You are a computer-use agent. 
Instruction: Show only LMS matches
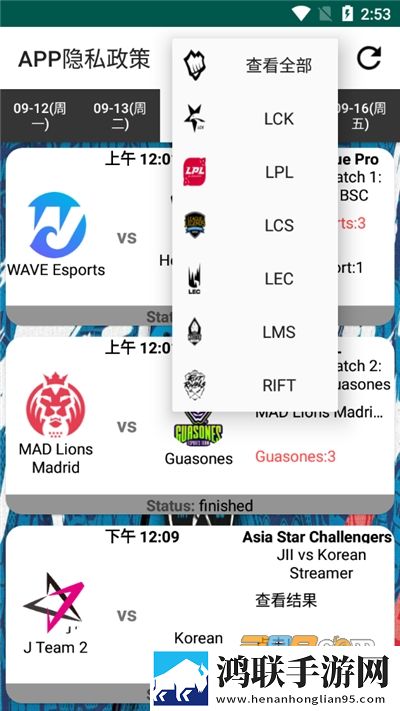tap(255, 332)
